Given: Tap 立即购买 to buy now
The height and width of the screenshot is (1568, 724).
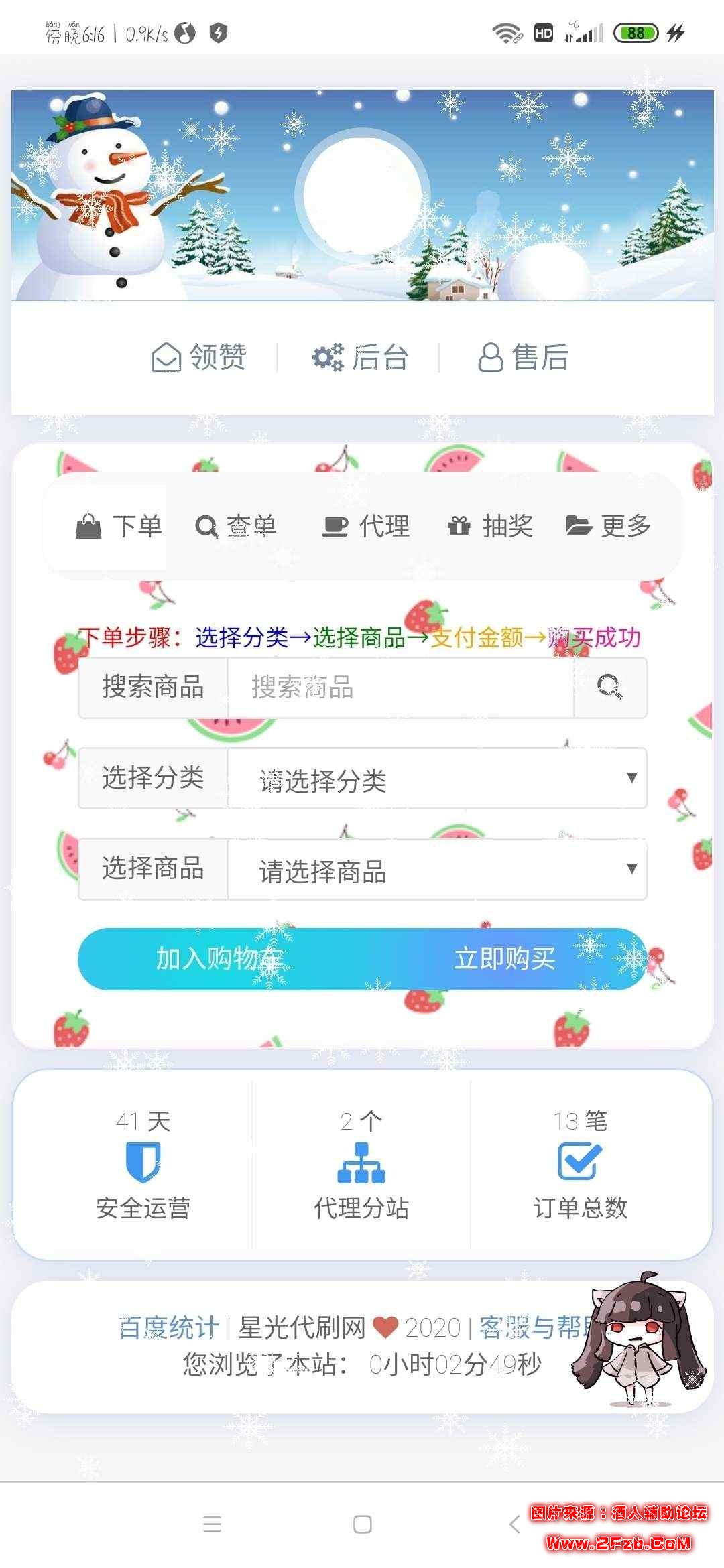Looking at the screenshot, I should click(505, 959).
